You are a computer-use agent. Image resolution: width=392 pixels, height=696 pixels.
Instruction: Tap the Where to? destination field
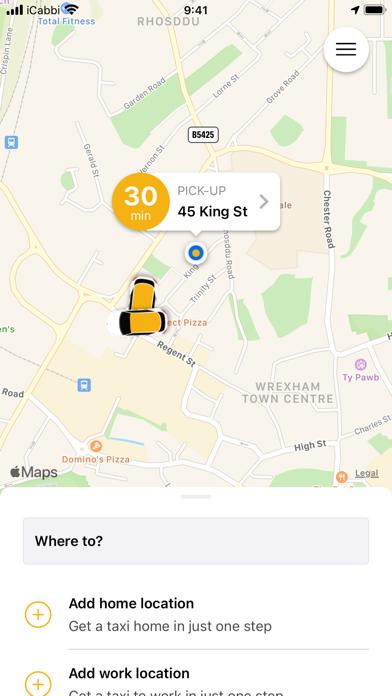pos(196,541)
